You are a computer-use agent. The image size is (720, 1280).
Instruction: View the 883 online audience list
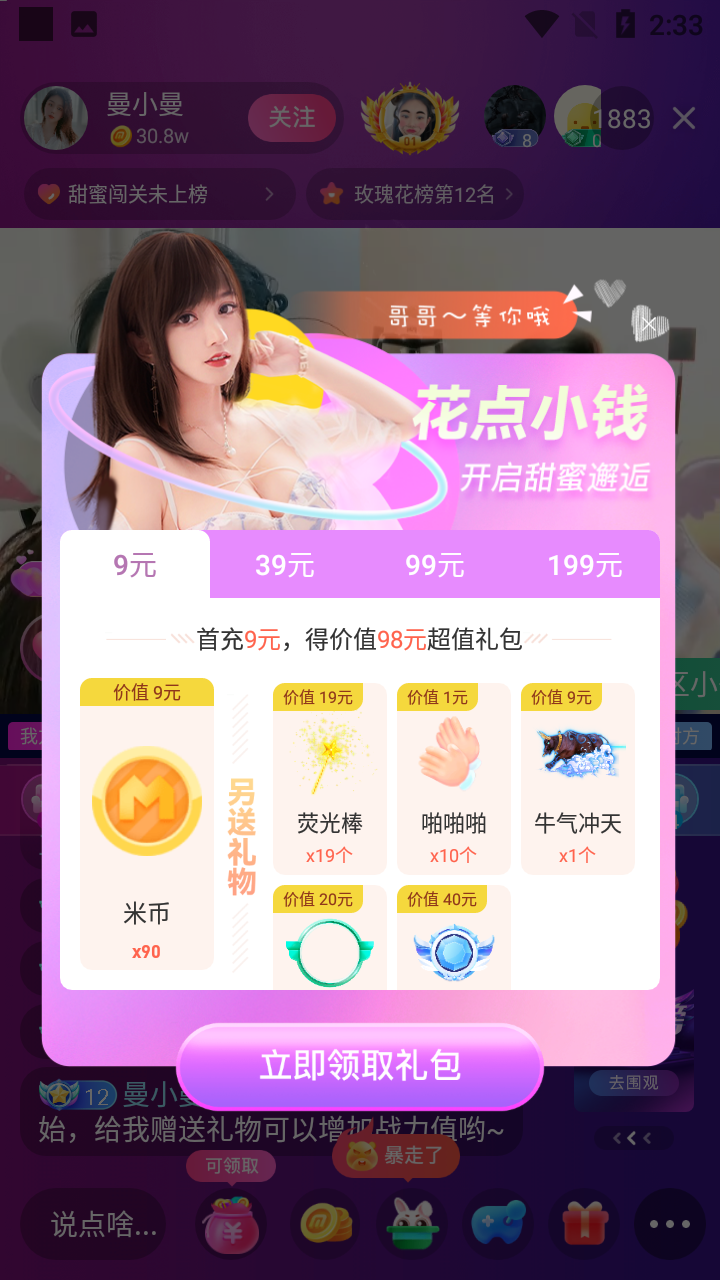(x=628, y=119)
